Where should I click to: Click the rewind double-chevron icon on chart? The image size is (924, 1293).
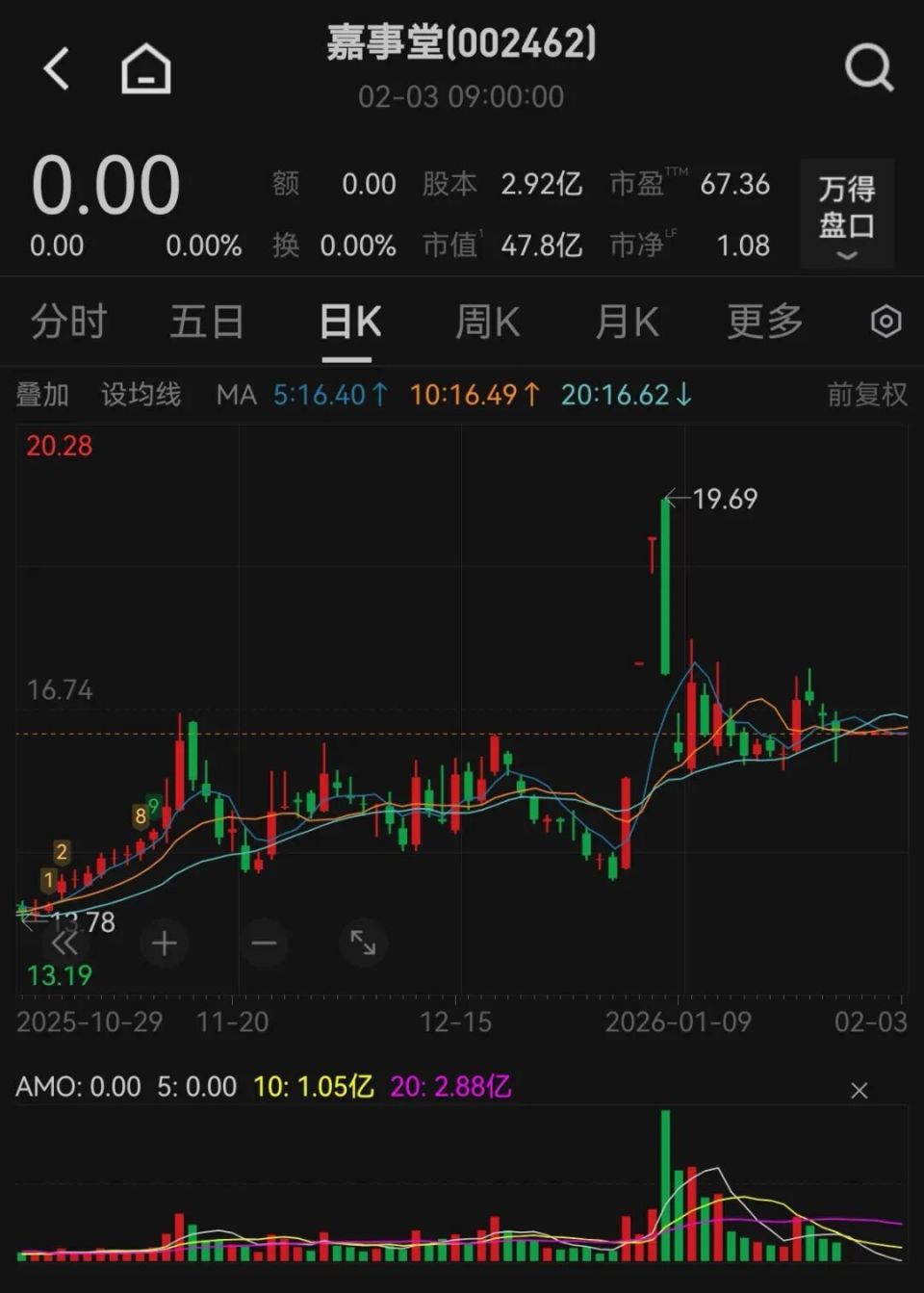65,944
